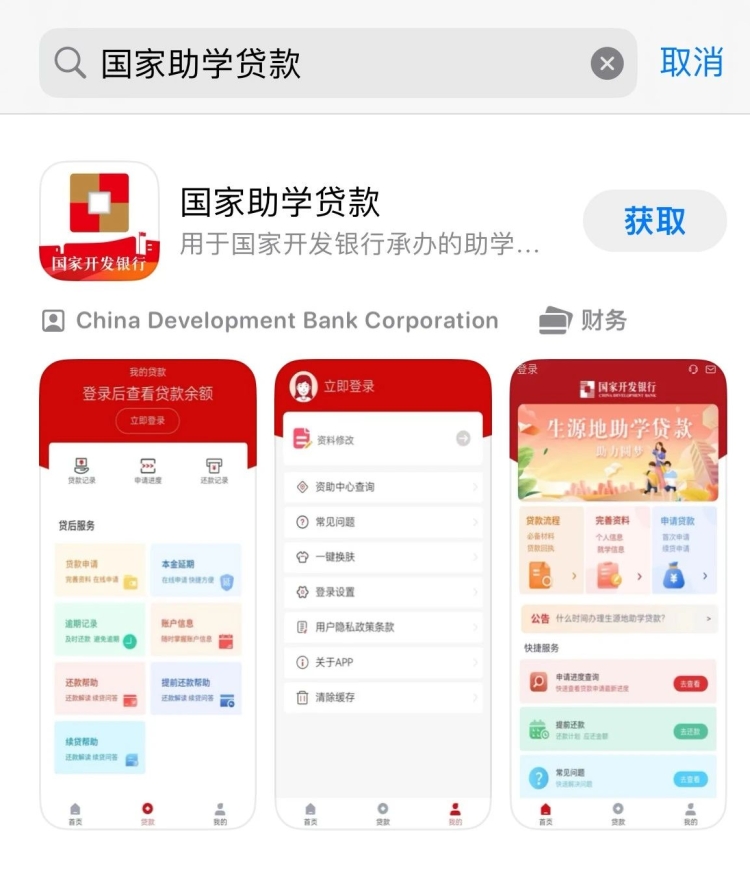Open the 国家助学贷款 app icon
The height and width of the screenshot is (885, 750).
tap(99, 221)
